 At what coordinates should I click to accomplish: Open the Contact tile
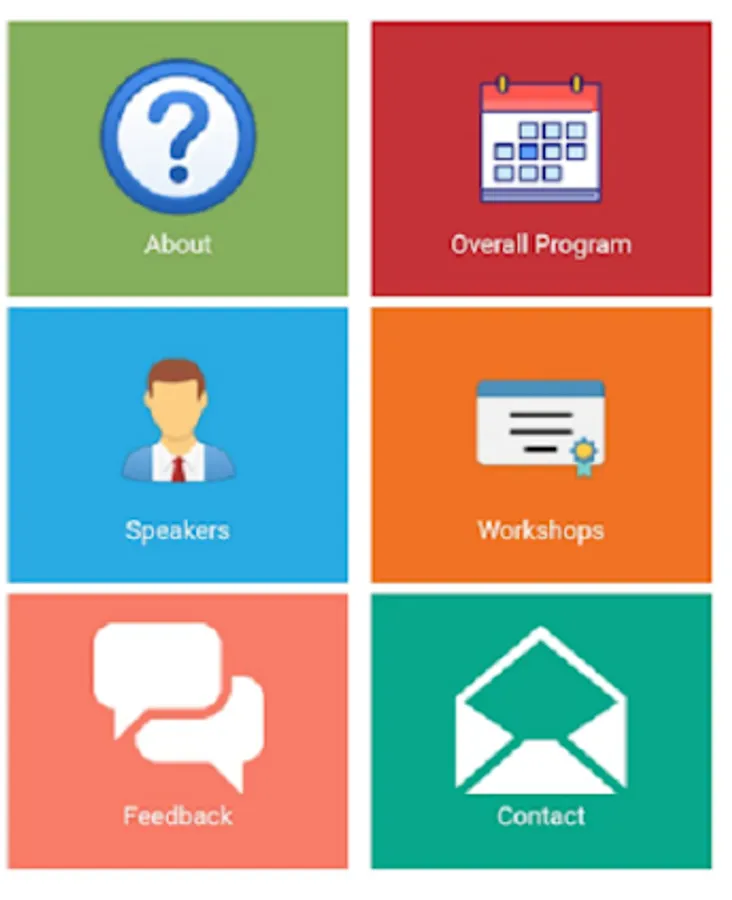[541, 731]
